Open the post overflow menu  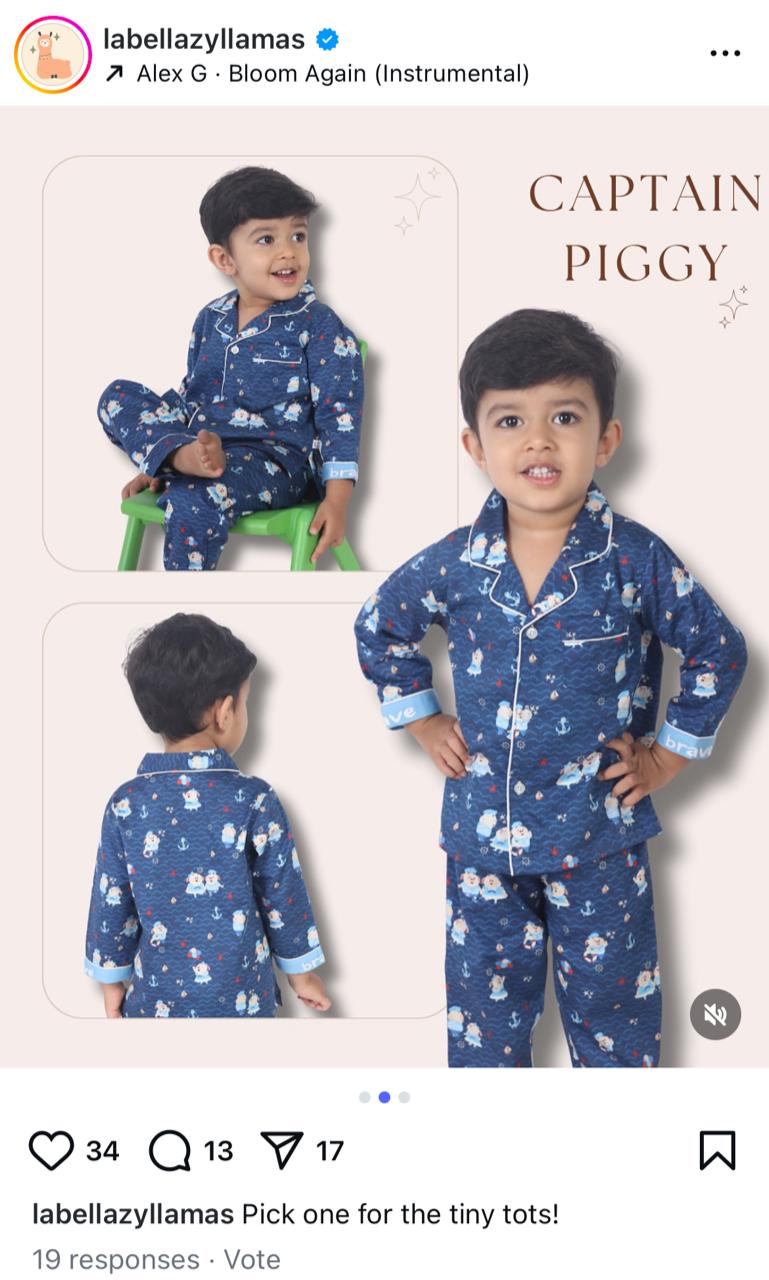pyautogui.click(x=725, y=53)
